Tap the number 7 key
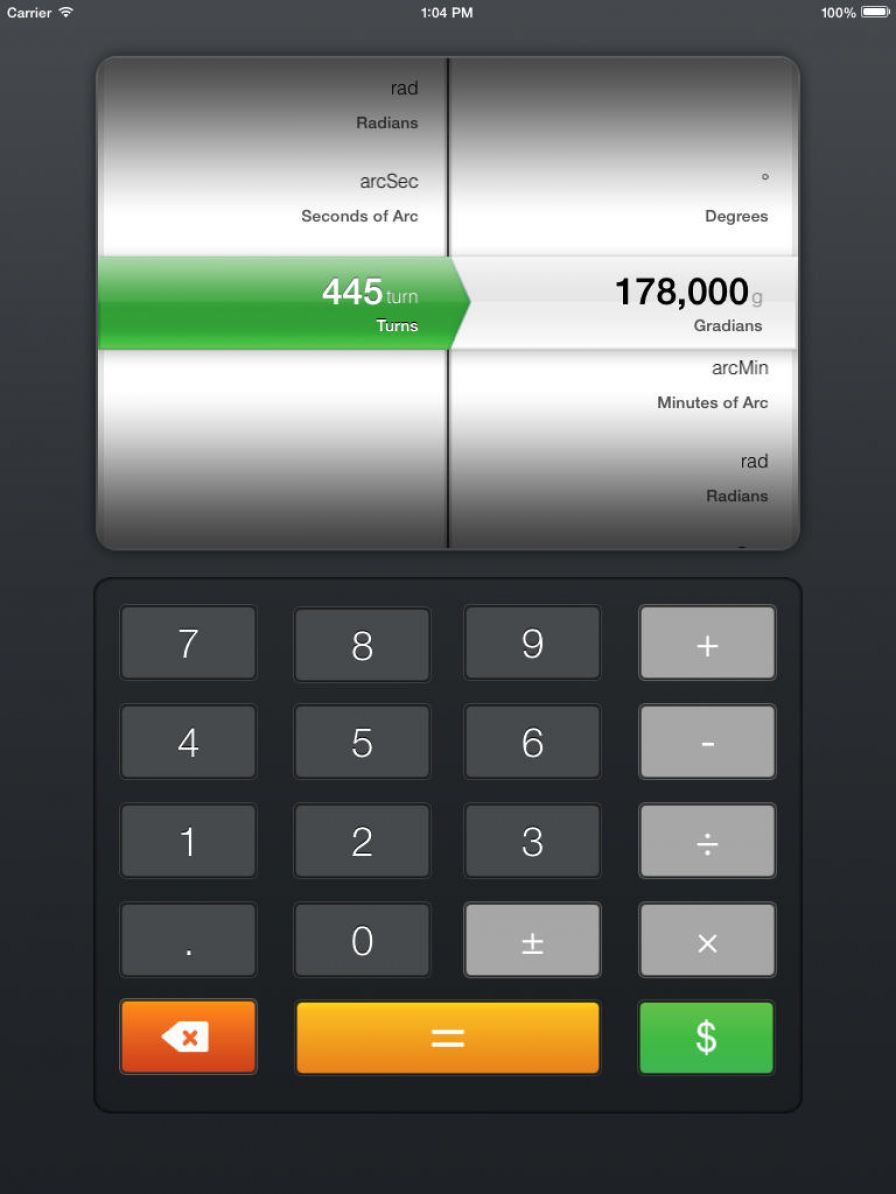 188,643
